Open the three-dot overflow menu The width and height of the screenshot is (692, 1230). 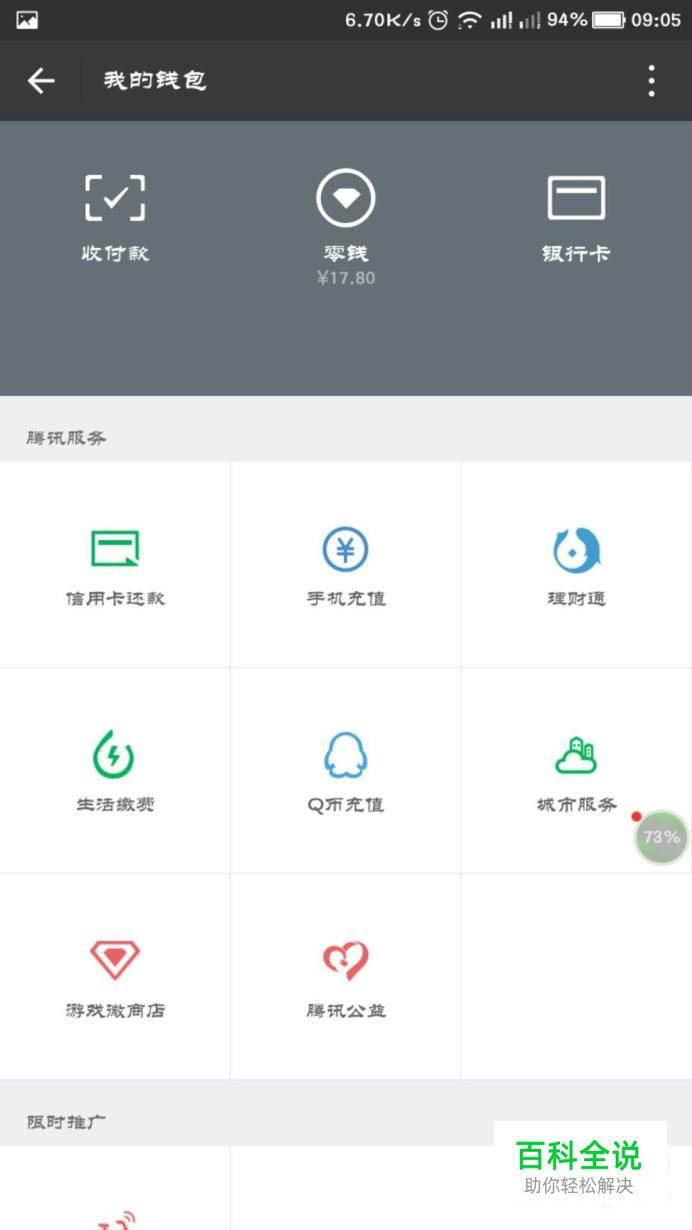(651, 81)
